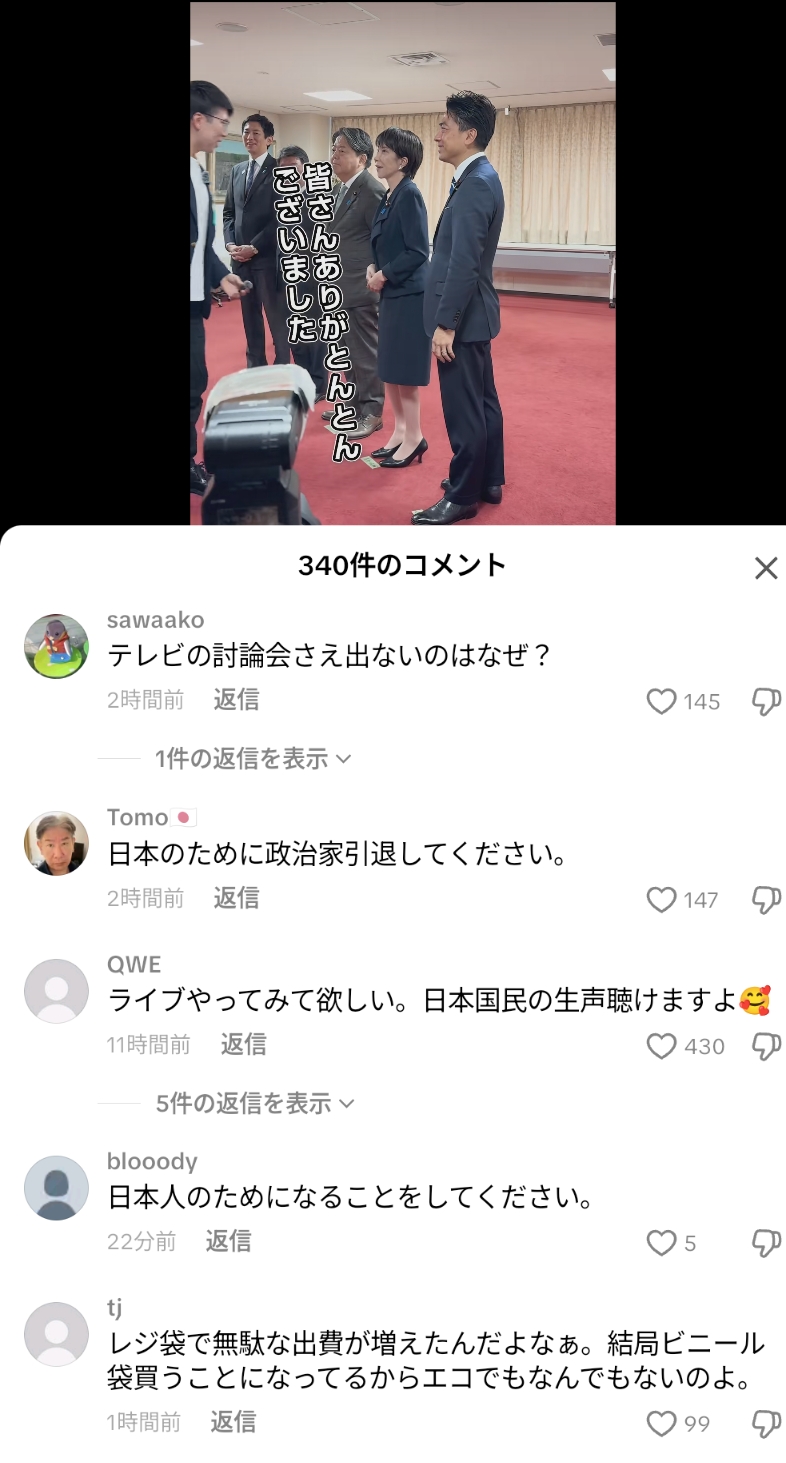Reply to QWE's comment
786x1463 pixels.
click(x=243, y=1044)
